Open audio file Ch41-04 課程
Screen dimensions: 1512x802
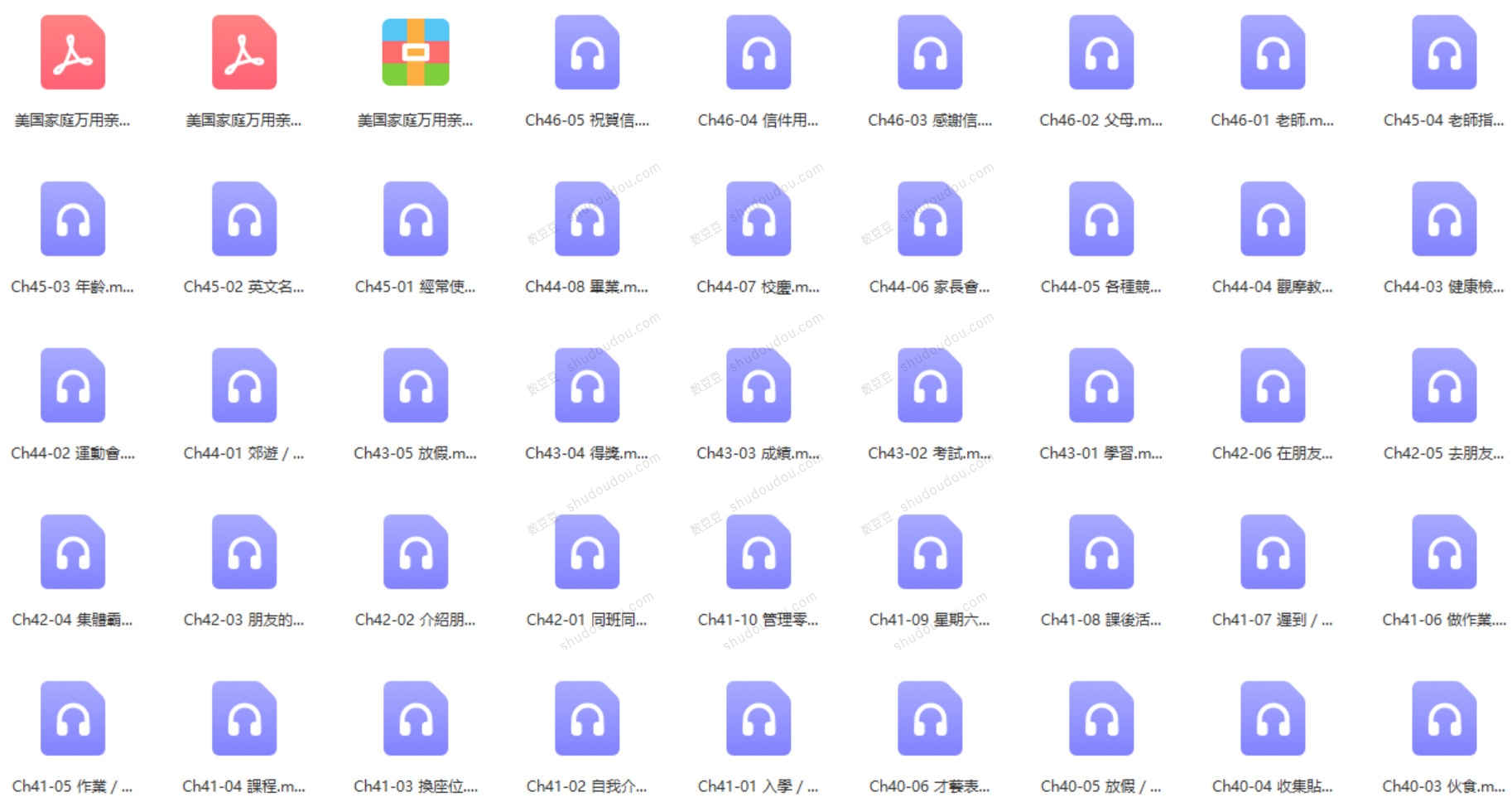(x=244, y=719)
